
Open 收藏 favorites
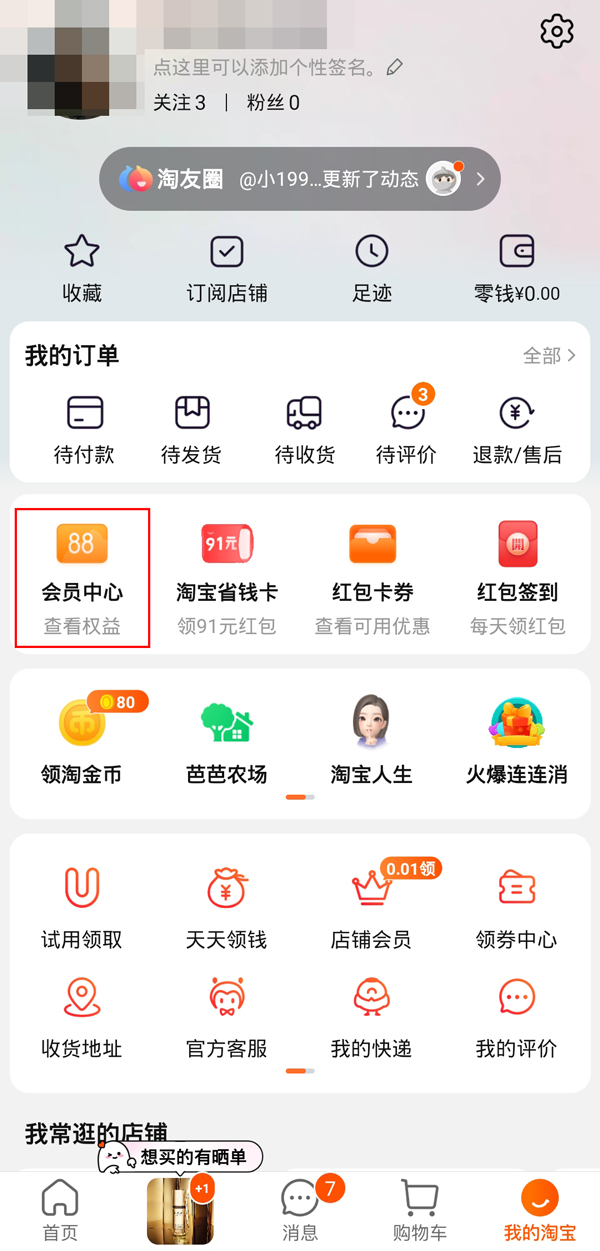[82, 268]
